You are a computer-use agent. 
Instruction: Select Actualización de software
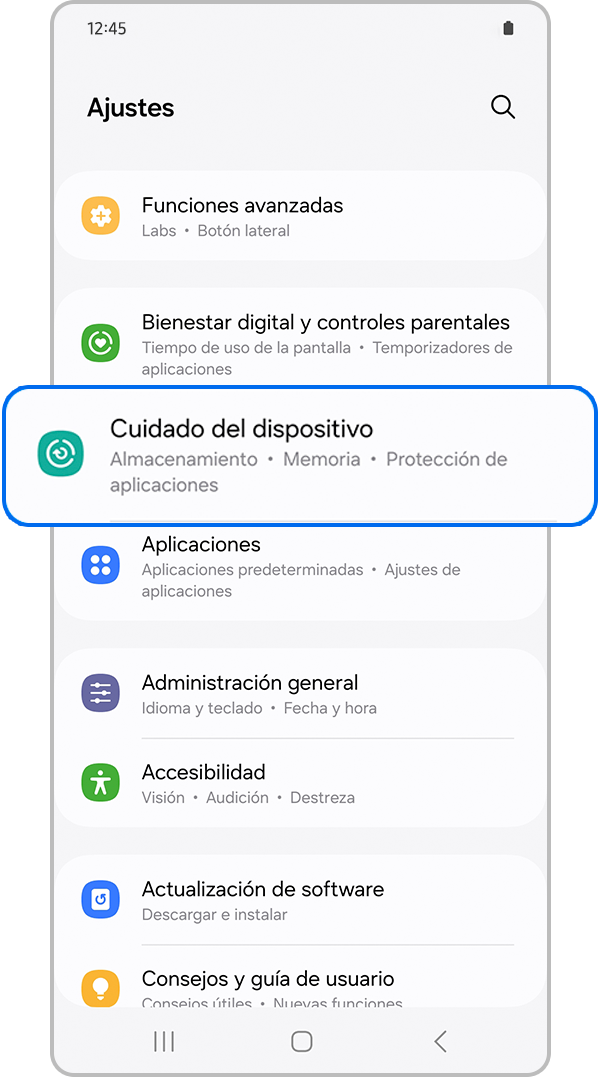point(300,900)
